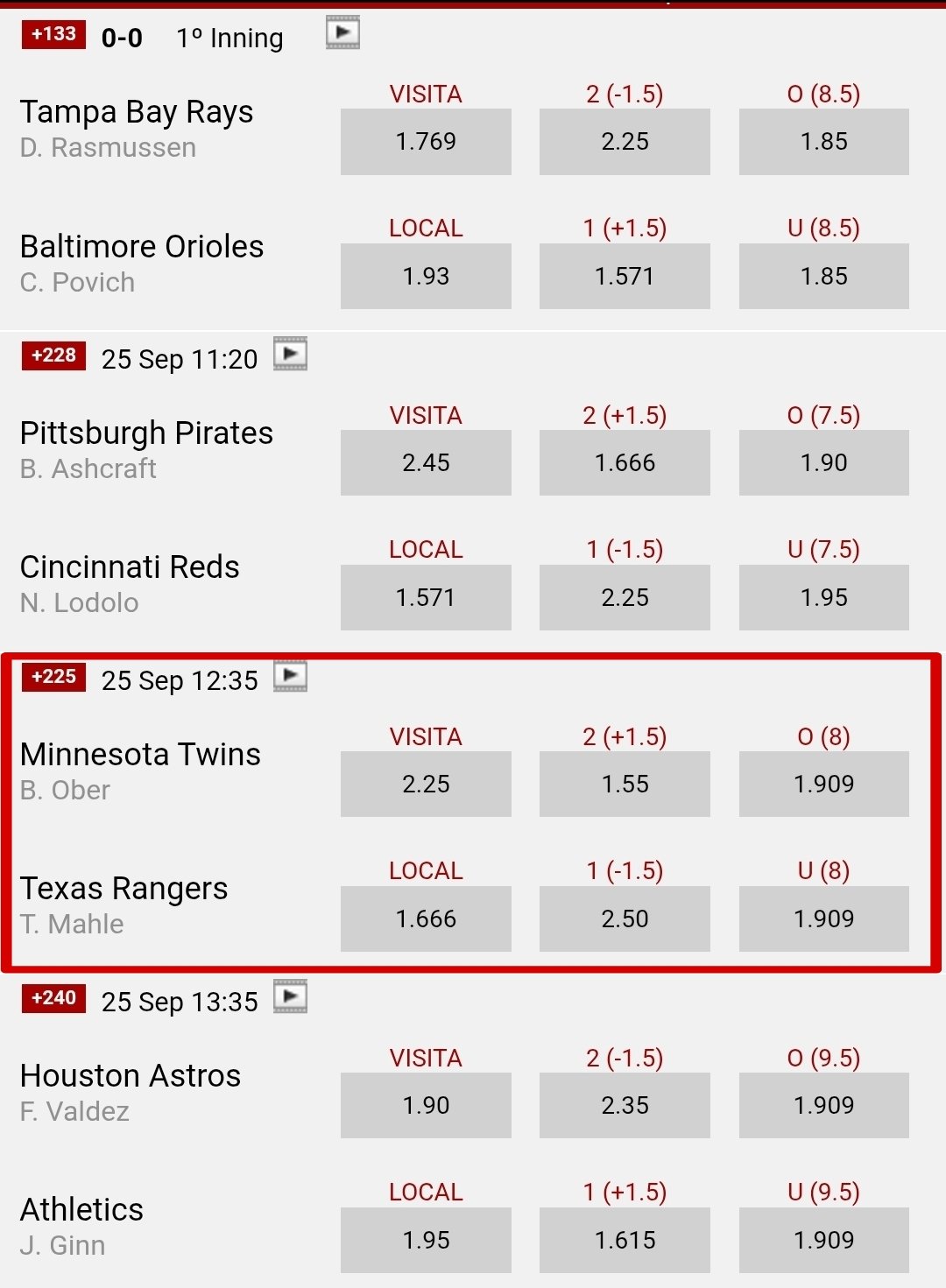Pick Cincinnati Reds -1.5 handicap at 2.25
This screenshot has height=1288, width=946.
pyautogui.click(x=625, y=598)
